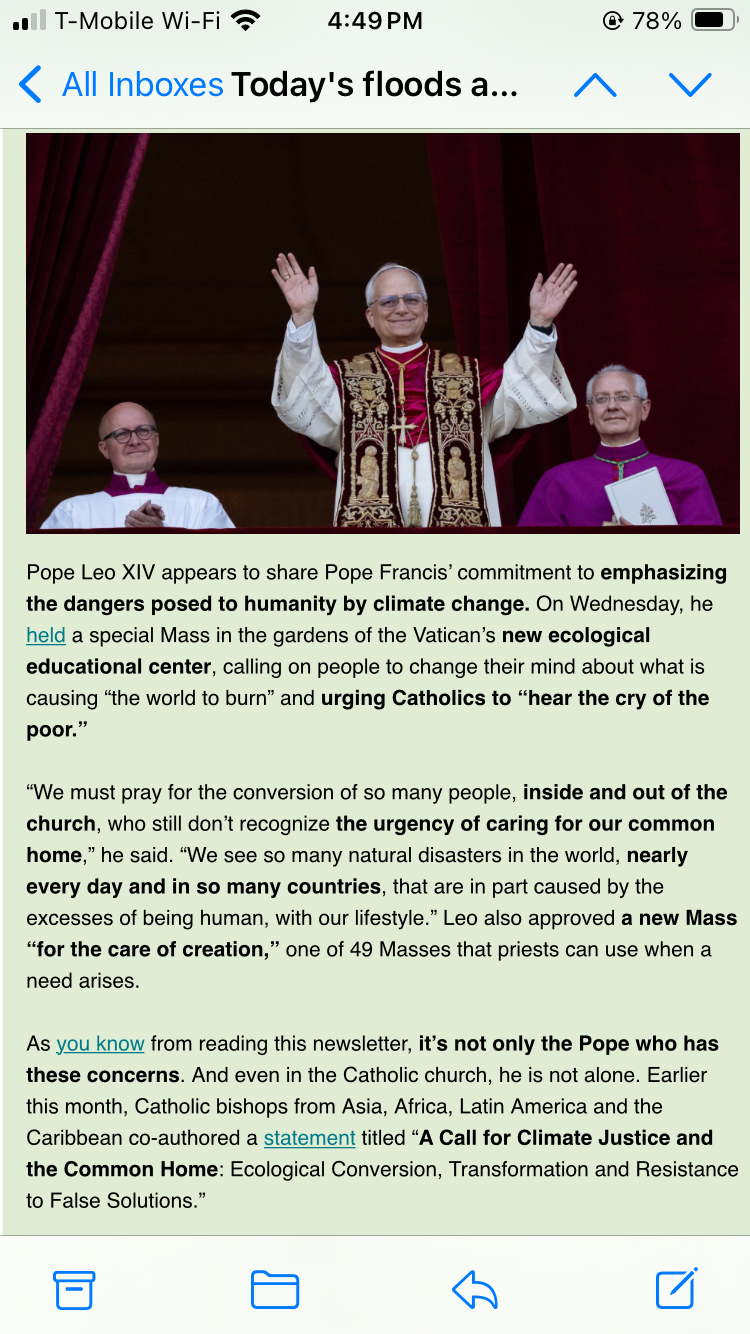Archive this email
The image size is (750, 1334).
point(74,1289)
